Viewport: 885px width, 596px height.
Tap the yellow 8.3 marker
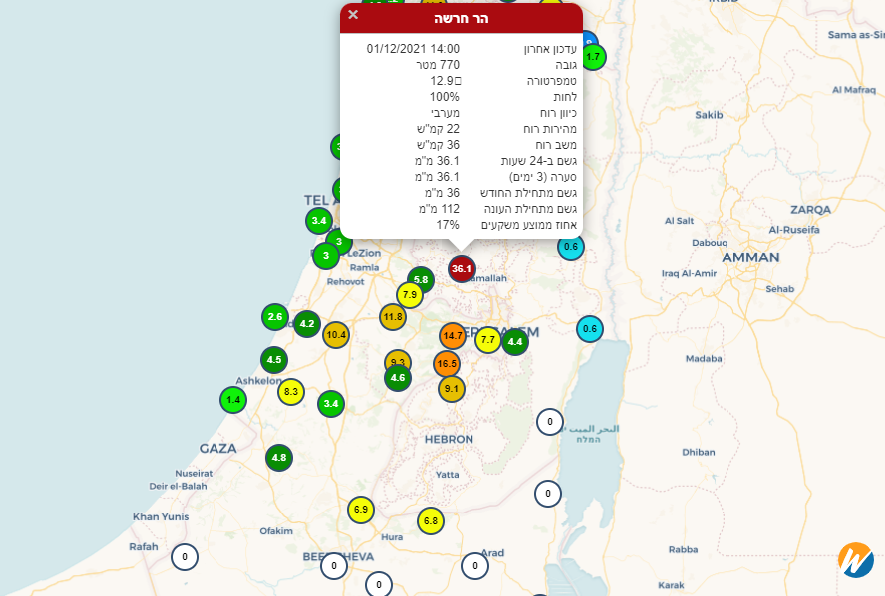click(x=291, y=392)
